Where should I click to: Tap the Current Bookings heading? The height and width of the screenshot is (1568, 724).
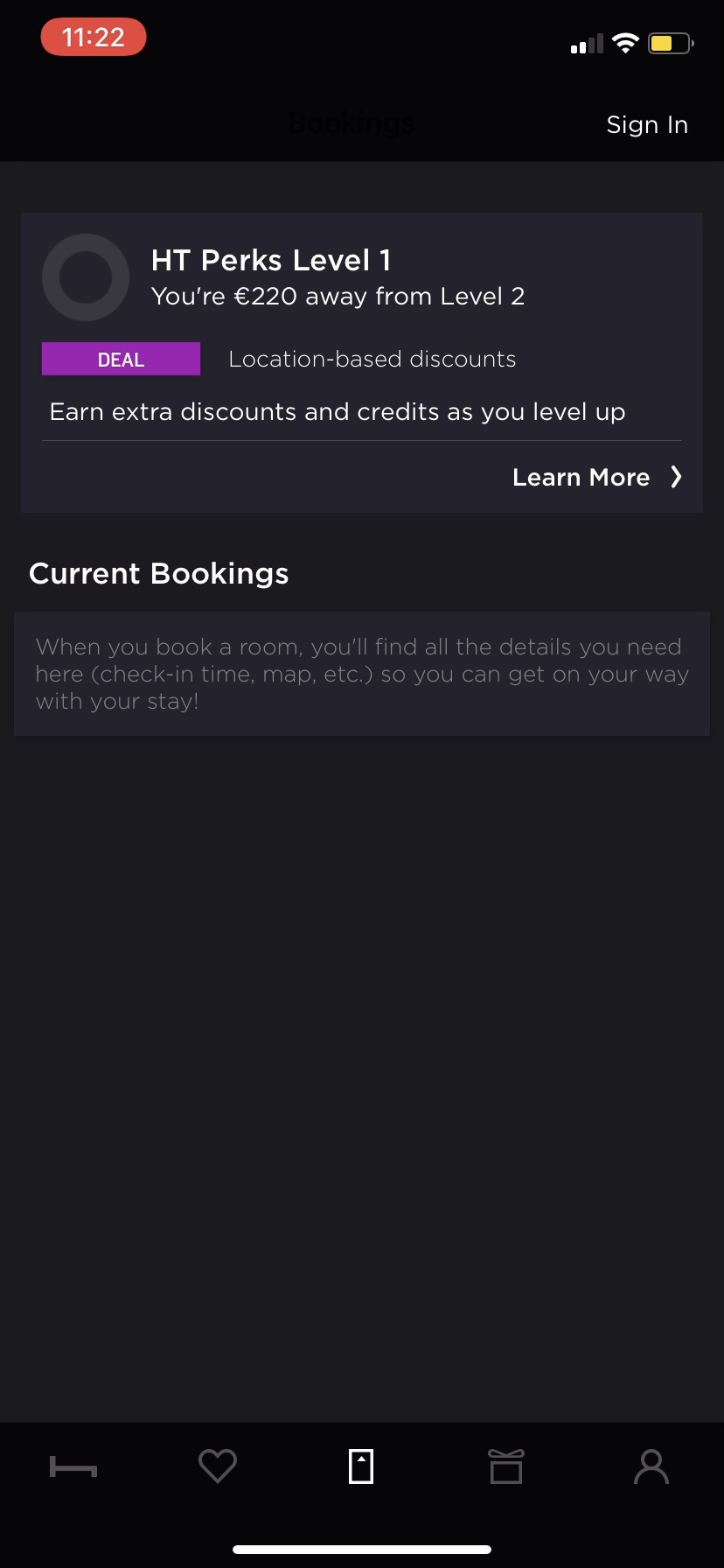[x=159, y=573]
